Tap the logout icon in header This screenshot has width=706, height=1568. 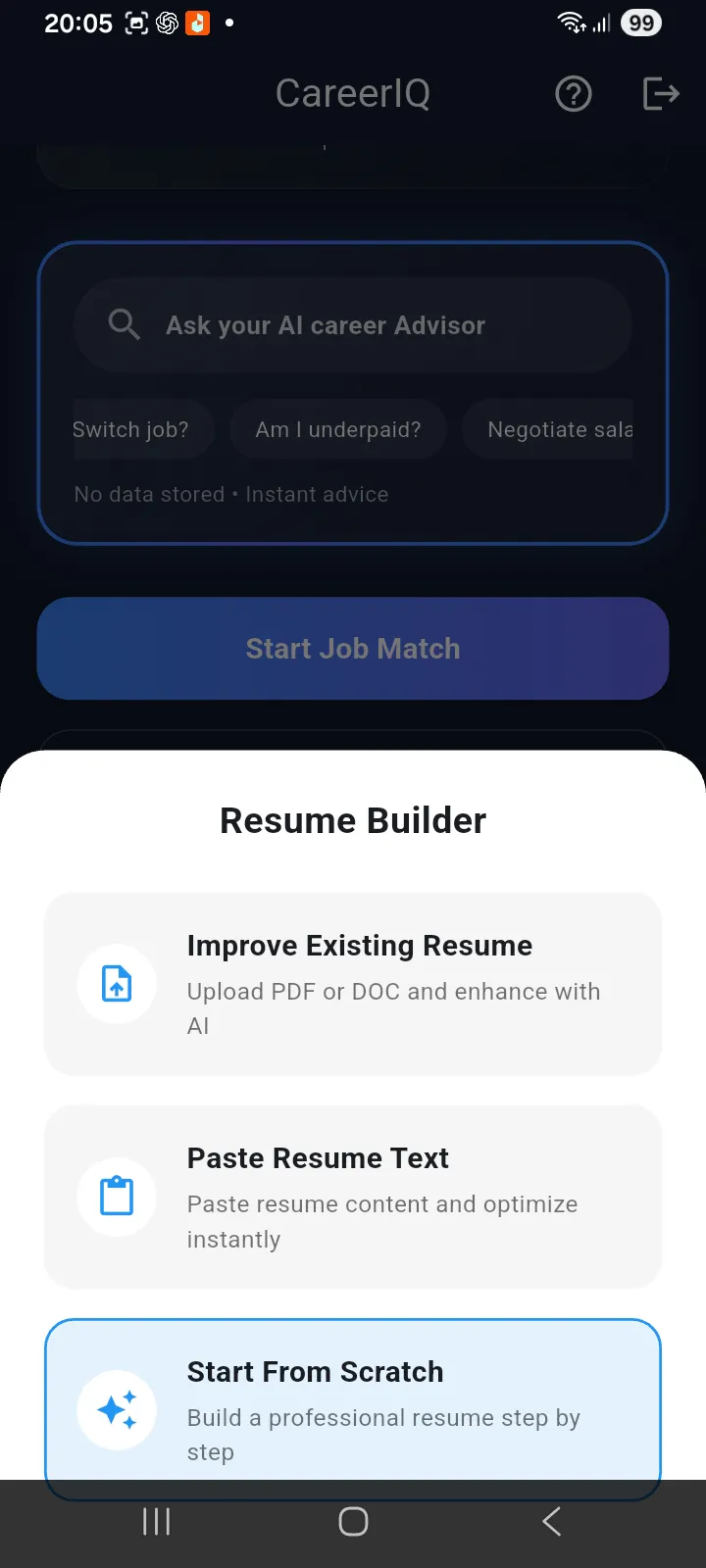click(x=661, y=94)
